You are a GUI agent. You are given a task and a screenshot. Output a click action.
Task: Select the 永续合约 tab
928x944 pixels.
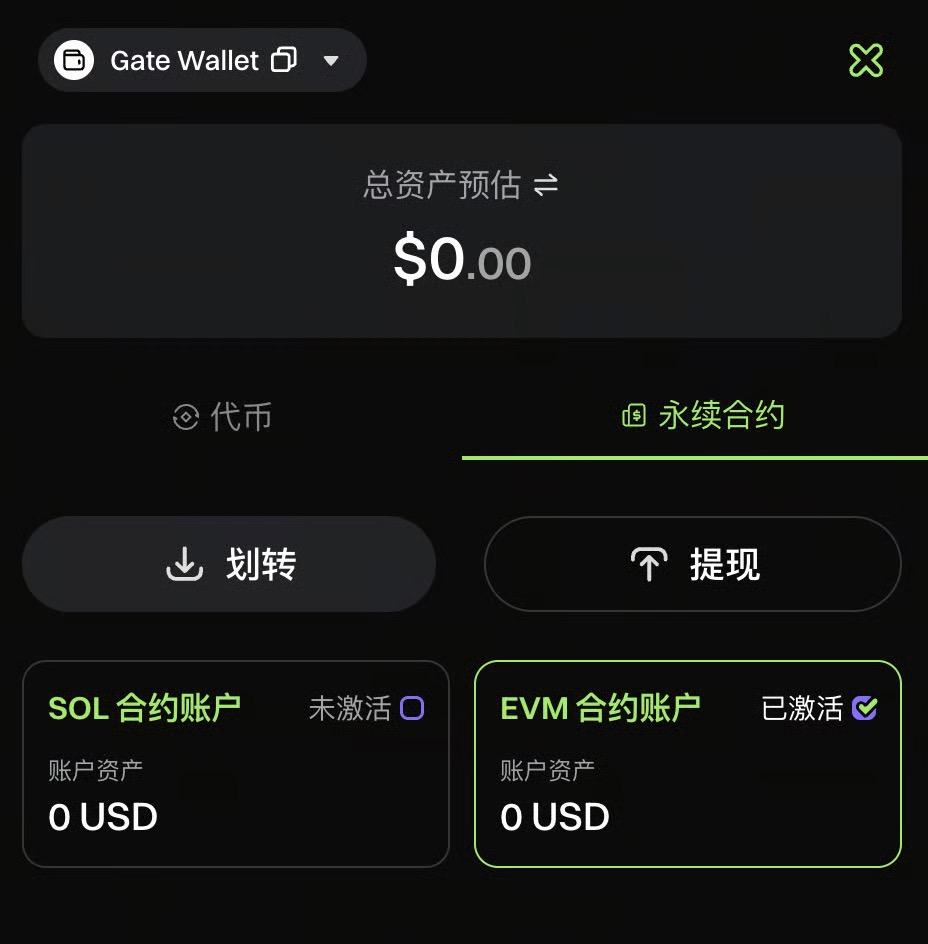click(703, 416)
